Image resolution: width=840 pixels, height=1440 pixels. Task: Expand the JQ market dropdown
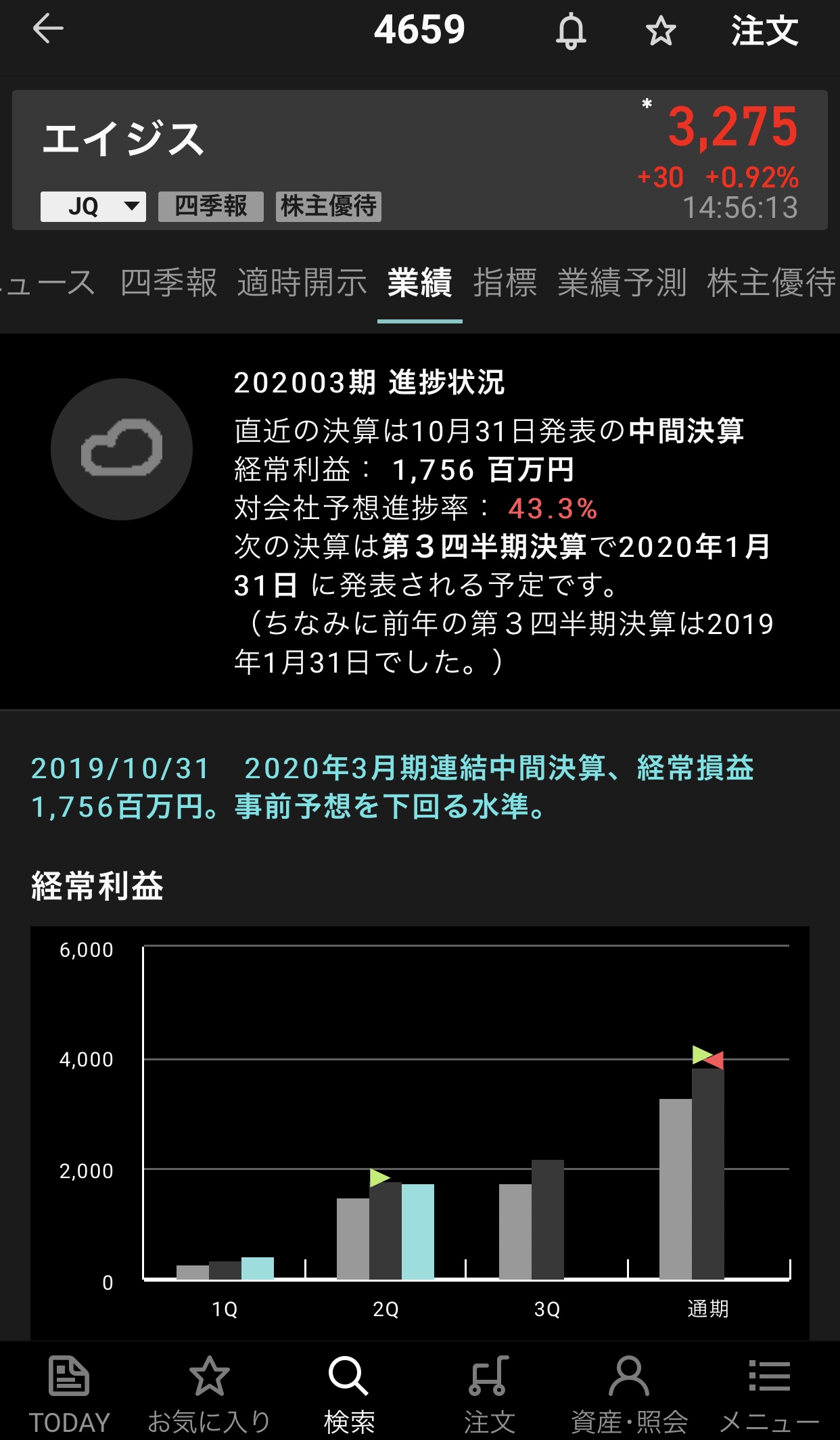(93, 206)
